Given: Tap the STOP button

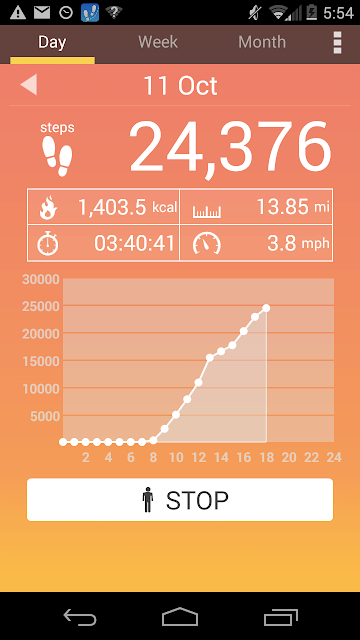Looking at the screenshot, I should tap(180, 500).
